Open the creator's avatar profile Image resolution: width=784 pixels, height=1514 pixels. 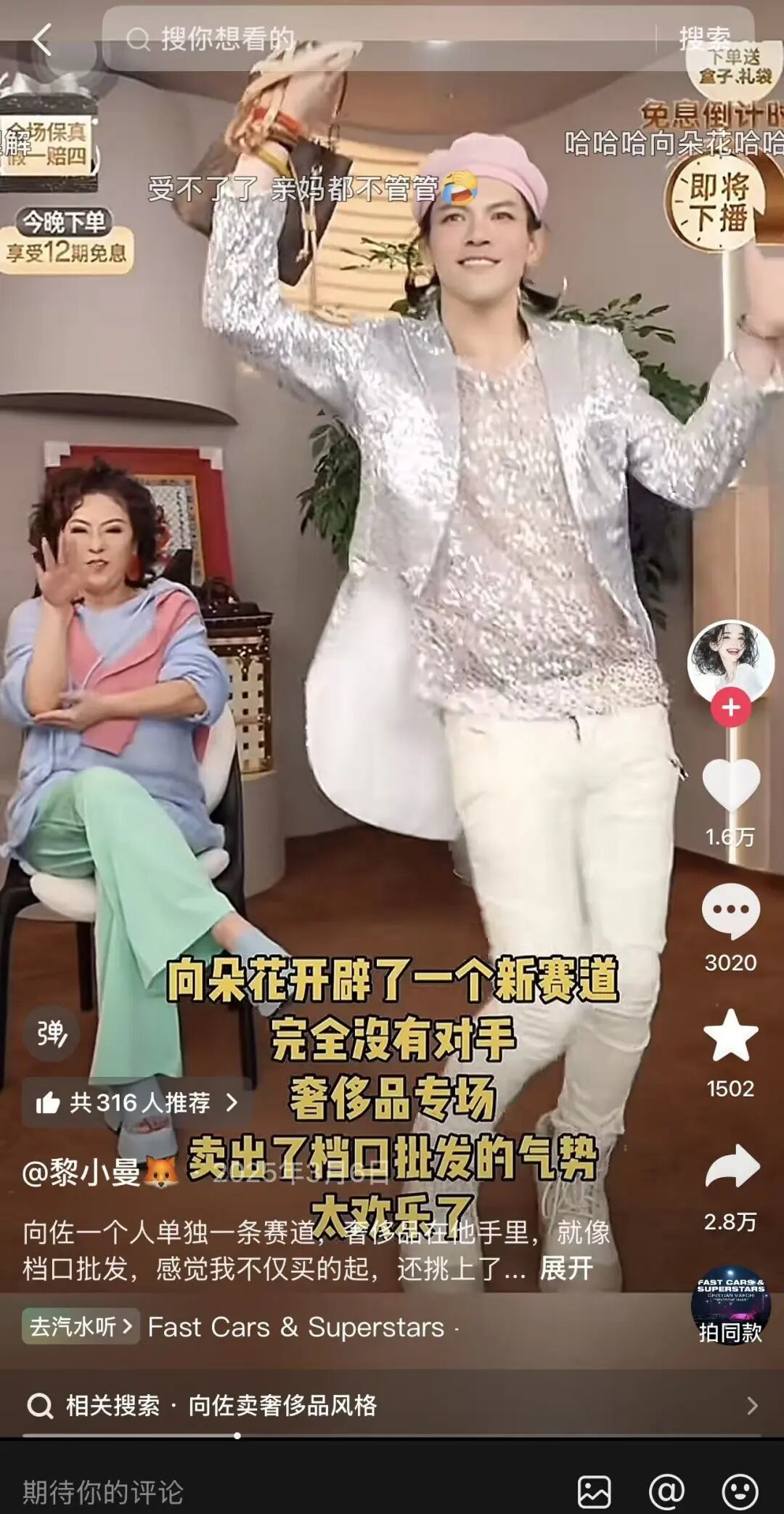[x=730, y=662]
